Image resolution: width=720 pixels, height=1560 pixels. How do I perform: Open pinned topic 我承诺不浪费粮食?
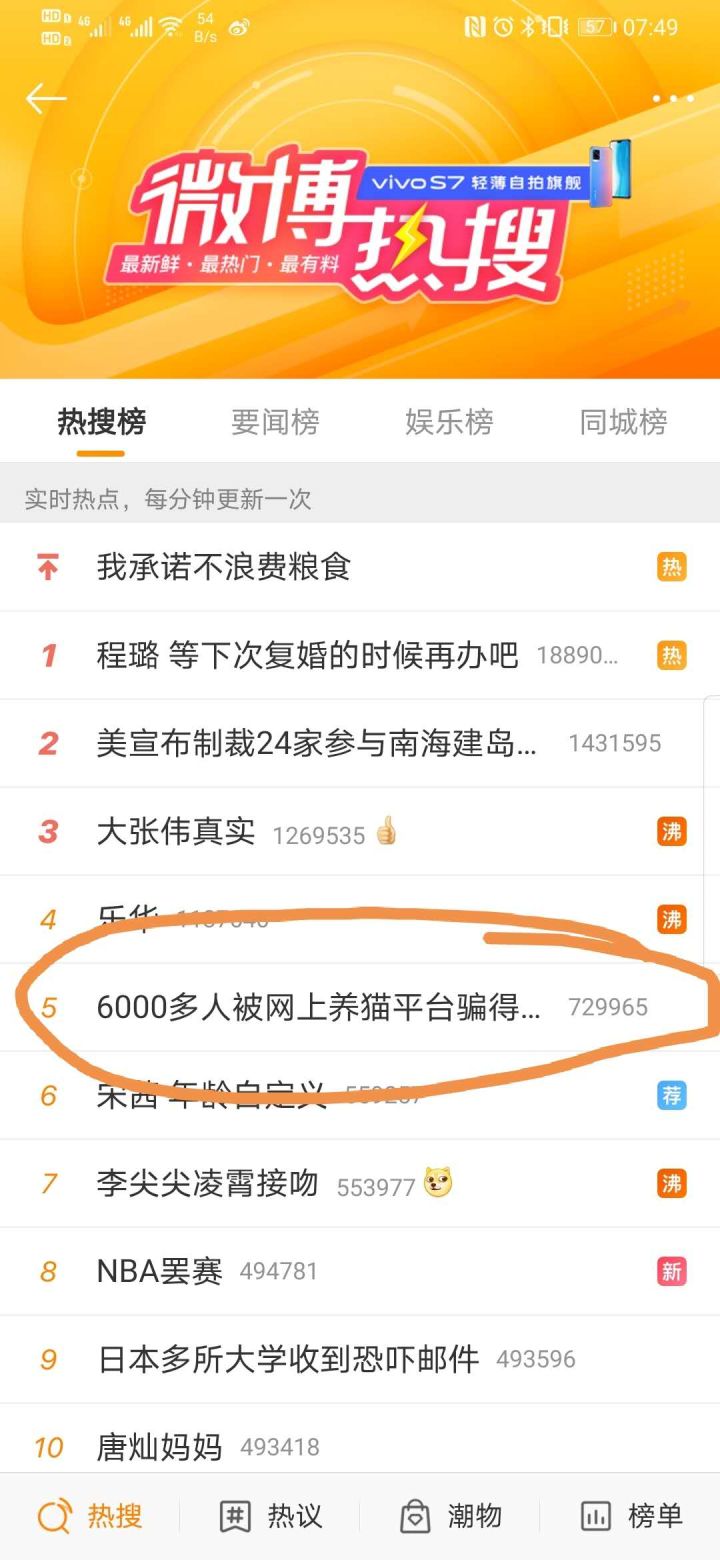224,567
